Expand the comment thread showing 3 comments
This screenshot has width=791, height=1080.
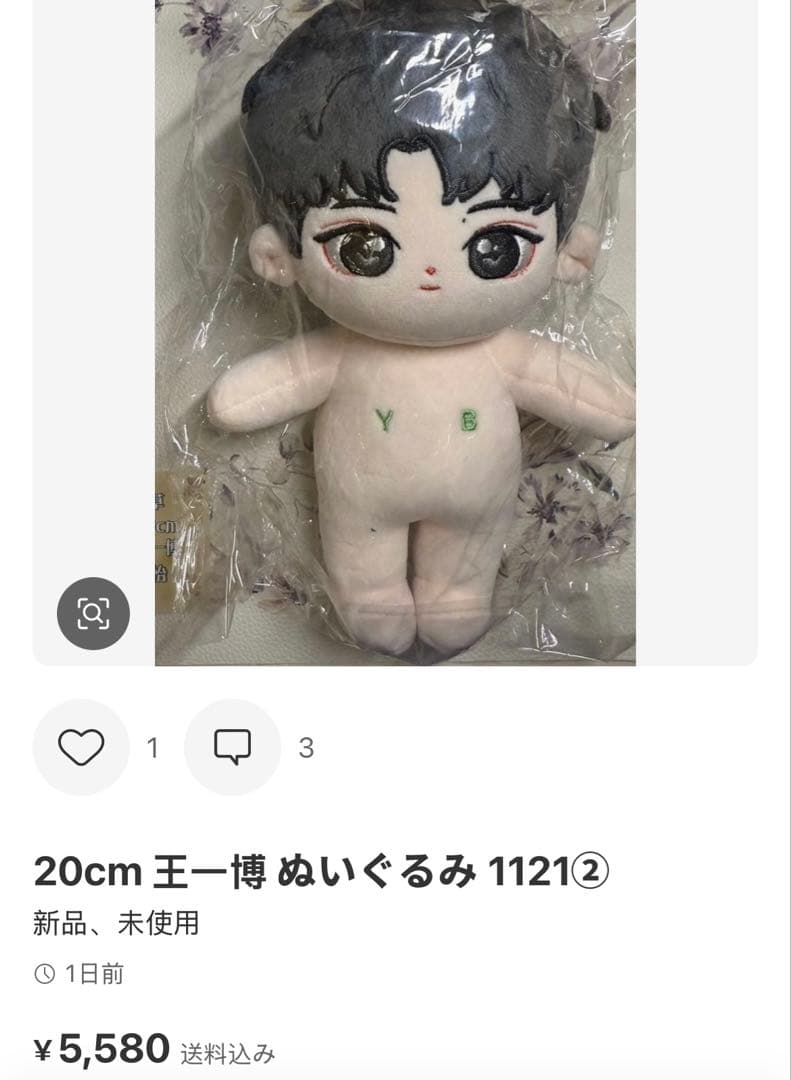(231, 745)
